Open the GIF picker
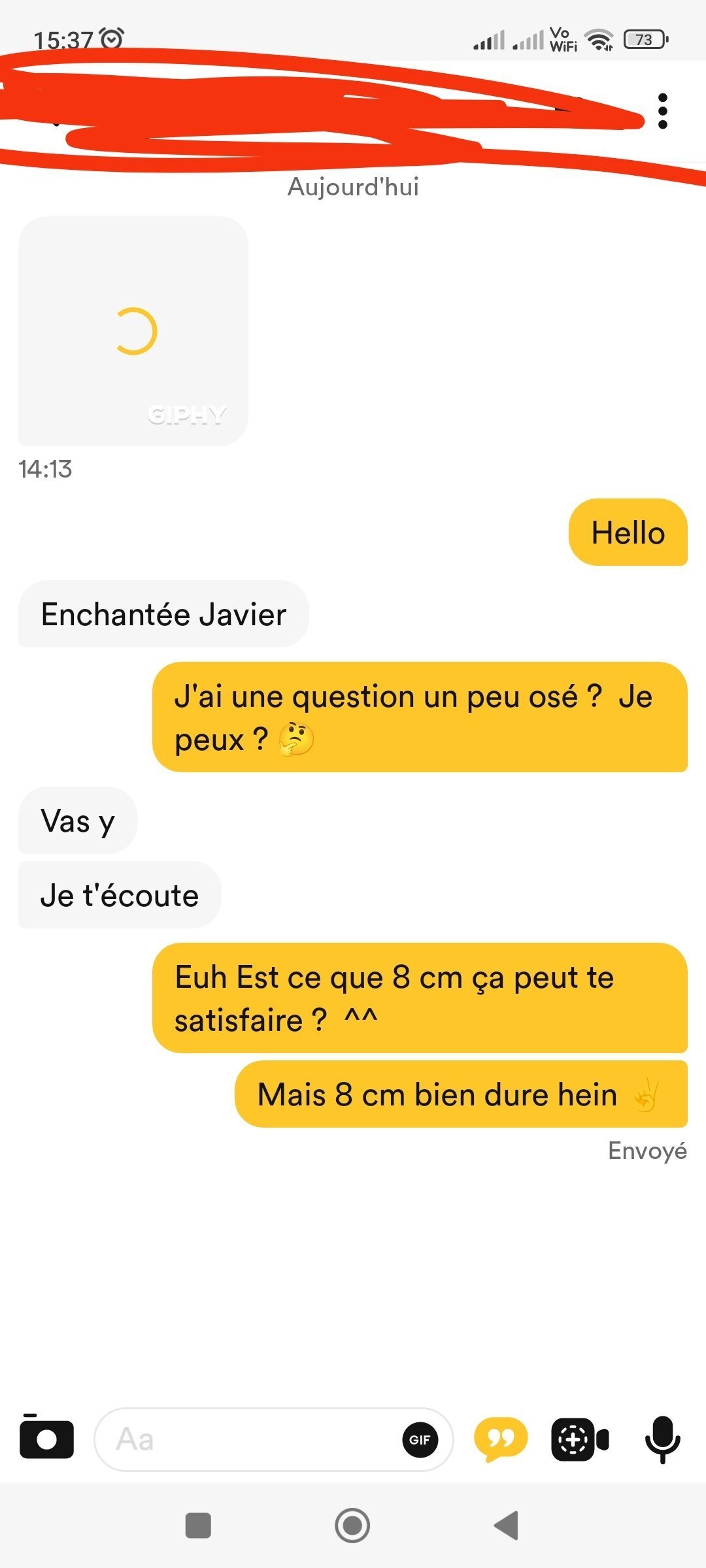 [420, 1439]
